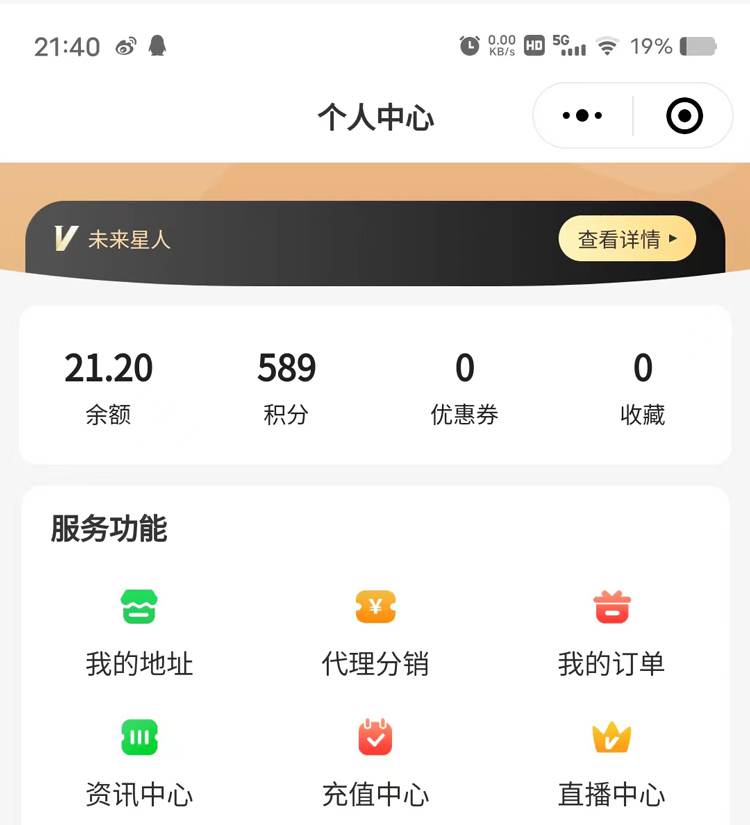Open the 我的订单 orders icon
This screenshot has height=825, width=750.
[613, 606]
